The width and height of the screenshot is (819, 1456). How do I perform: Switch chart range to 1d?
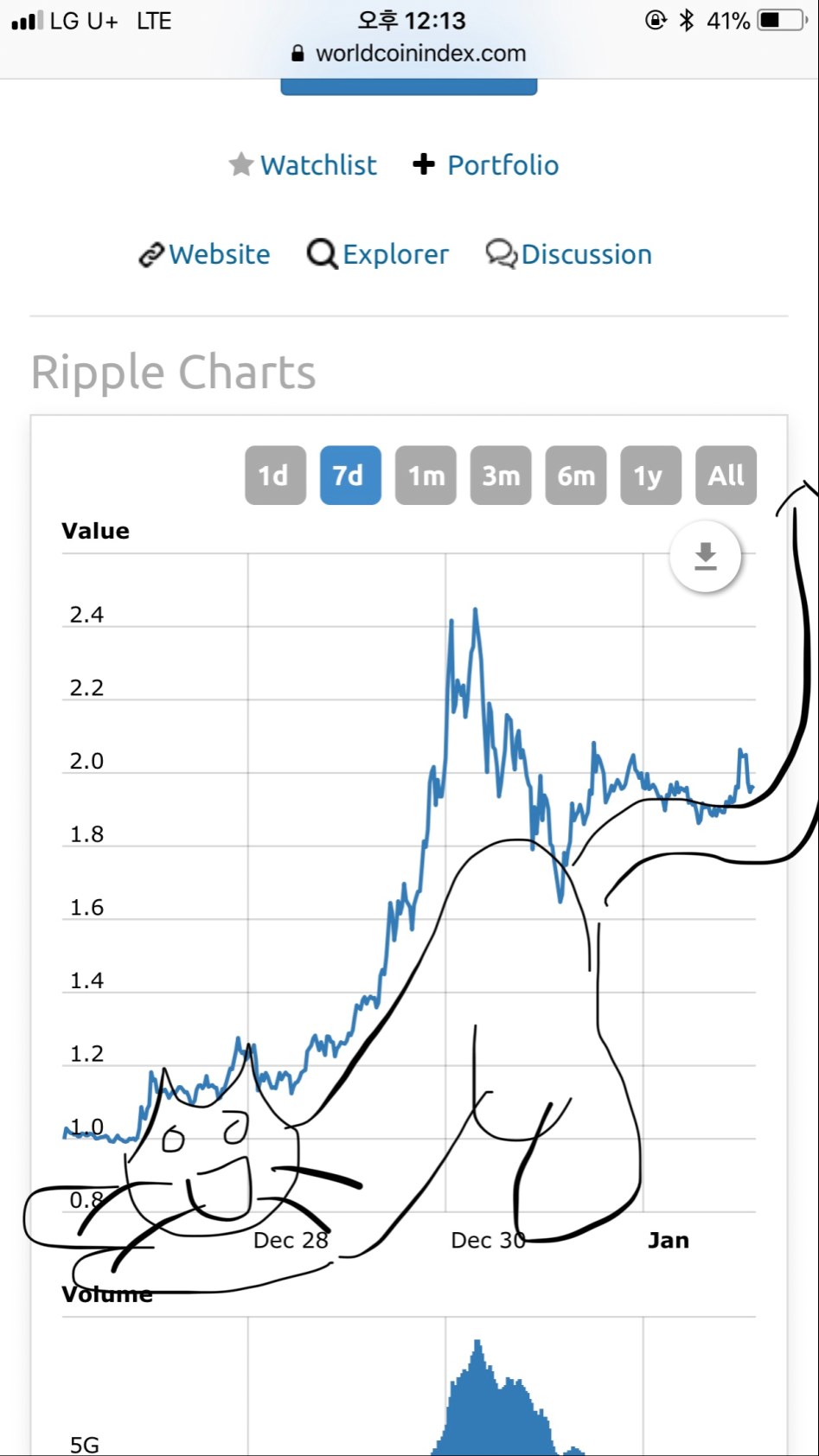pyautogui.click(x=275, y=476)
